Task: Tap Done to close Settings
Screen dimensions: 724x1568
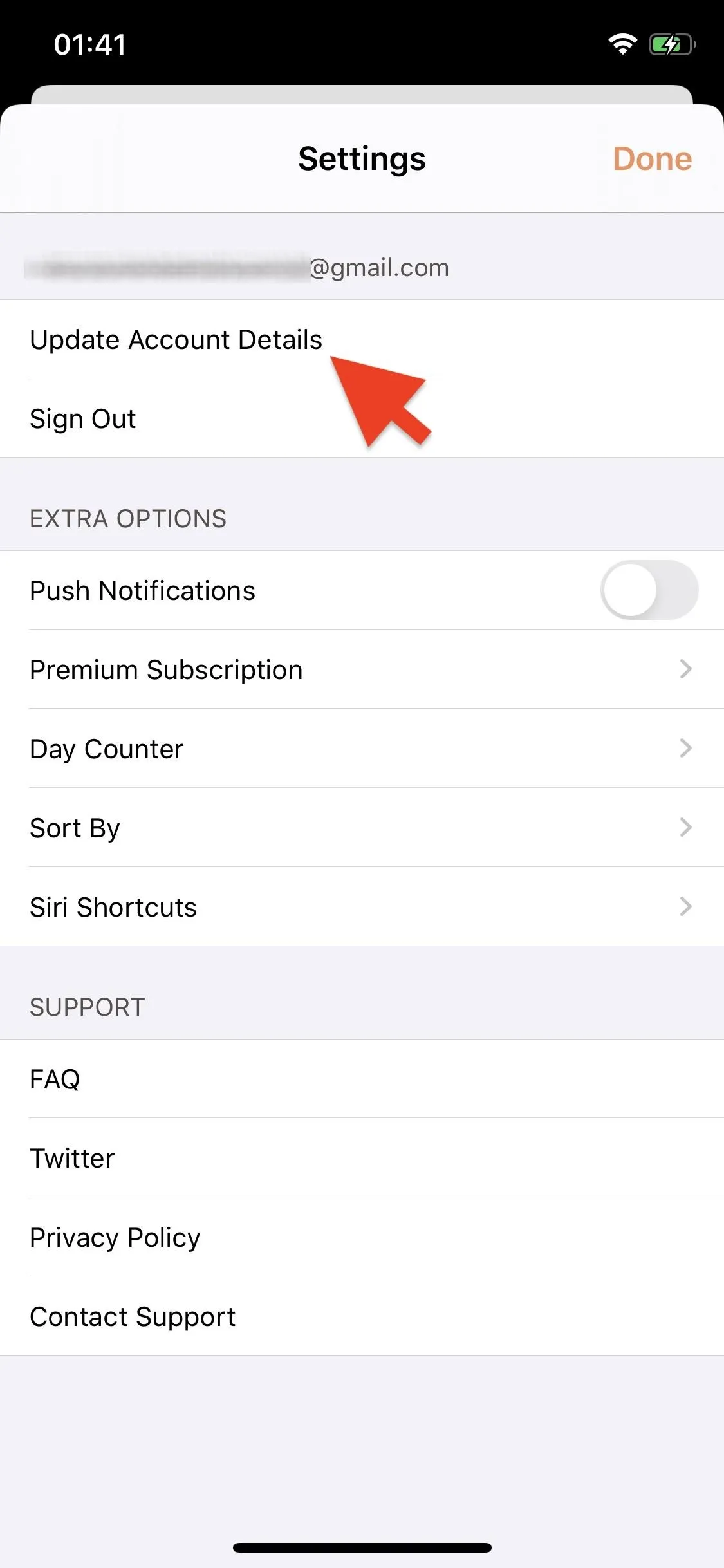Action: click(652, 158)
